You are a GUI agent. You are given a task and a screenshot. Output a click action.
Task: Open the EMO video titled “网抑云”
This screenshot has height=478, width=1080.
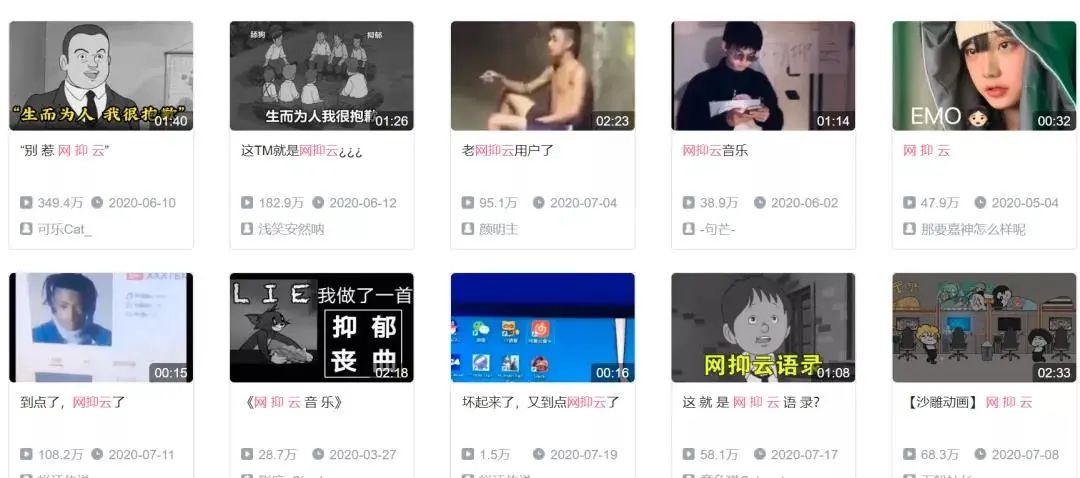pyautogui.click(x=984, y=76)
